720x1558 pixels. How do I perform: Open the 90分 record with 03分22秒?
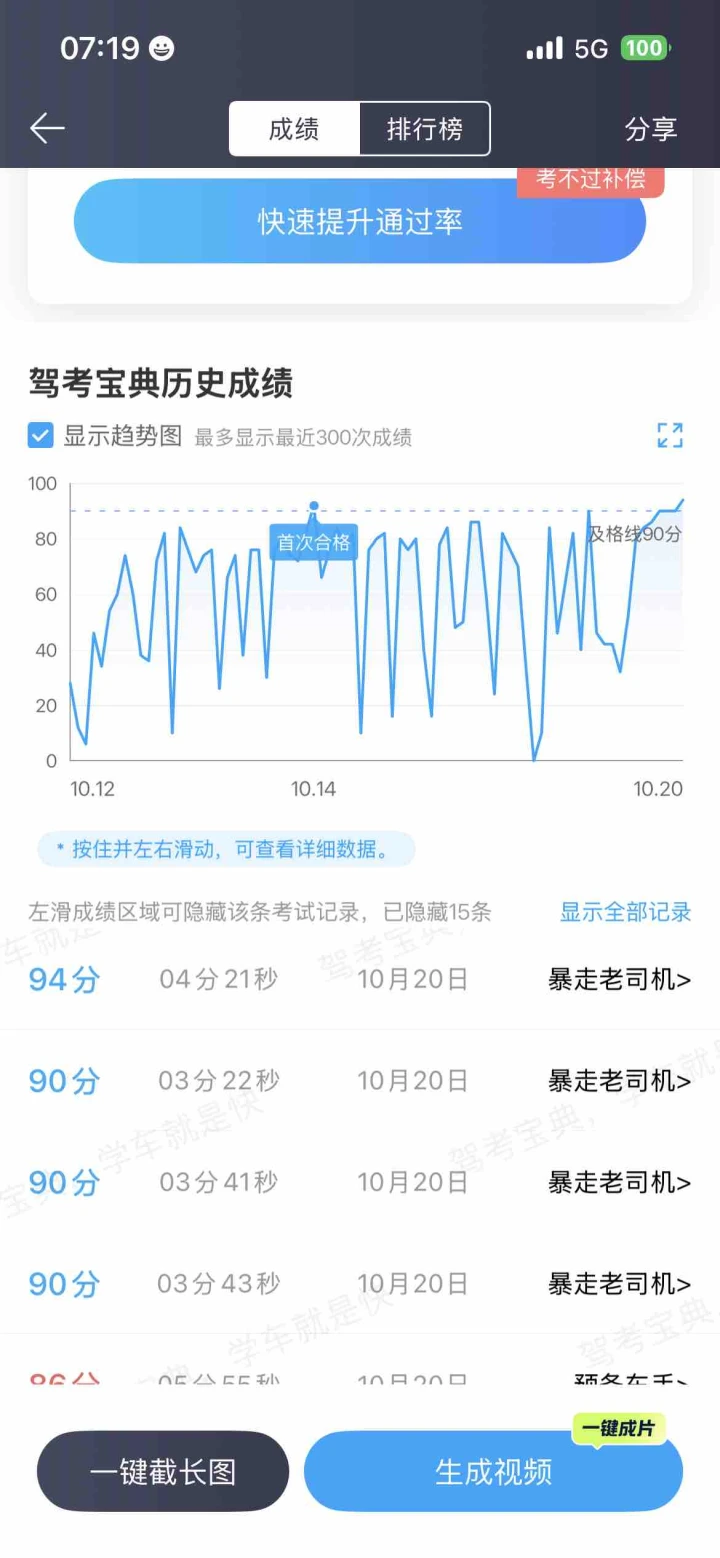point(360,1081)
